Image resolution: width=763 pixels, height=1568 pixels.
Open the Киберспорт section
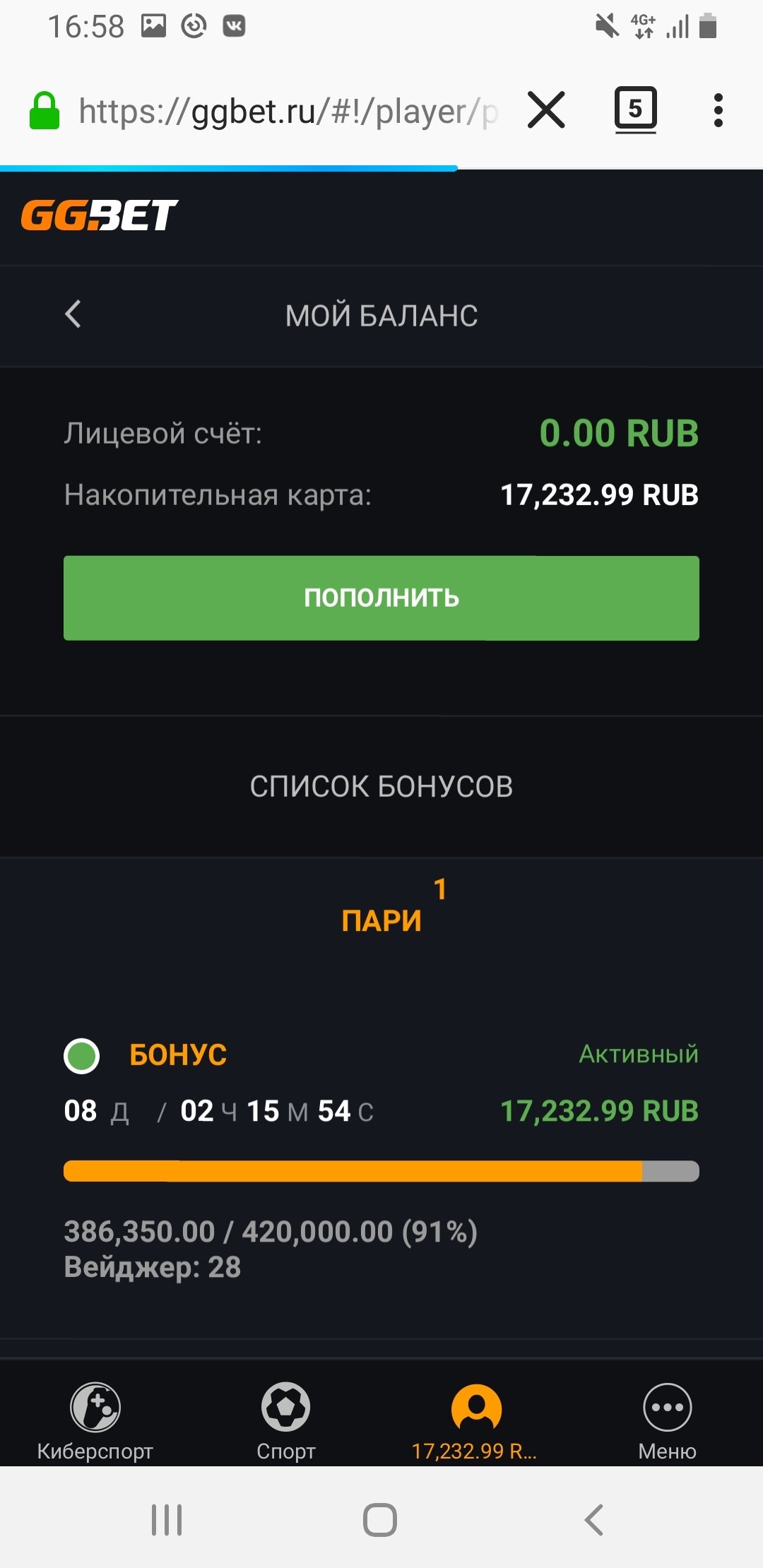coord(95,1421)
